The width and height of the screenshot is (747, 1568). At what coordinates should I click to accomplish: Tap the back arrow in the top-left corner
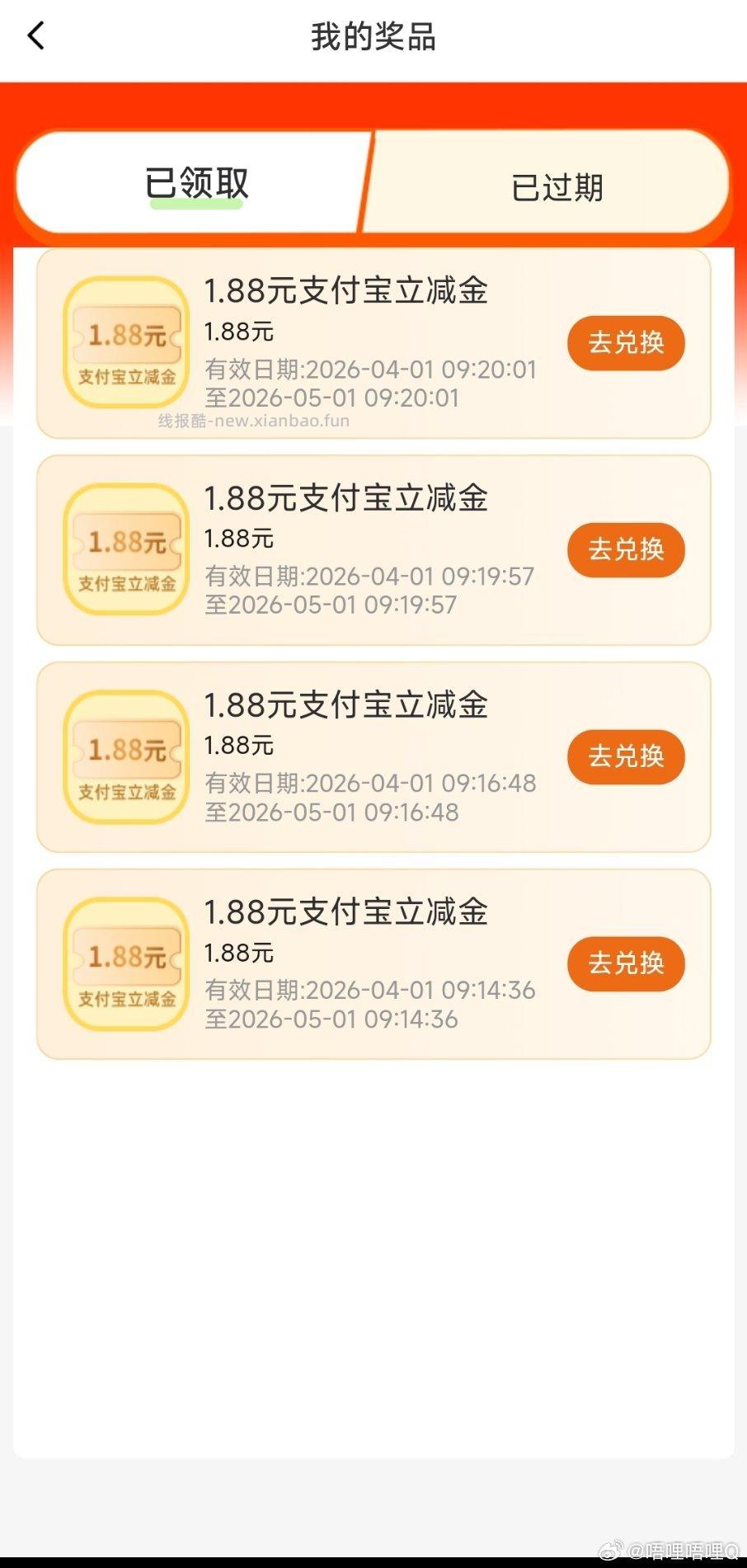tap(35, 36)
